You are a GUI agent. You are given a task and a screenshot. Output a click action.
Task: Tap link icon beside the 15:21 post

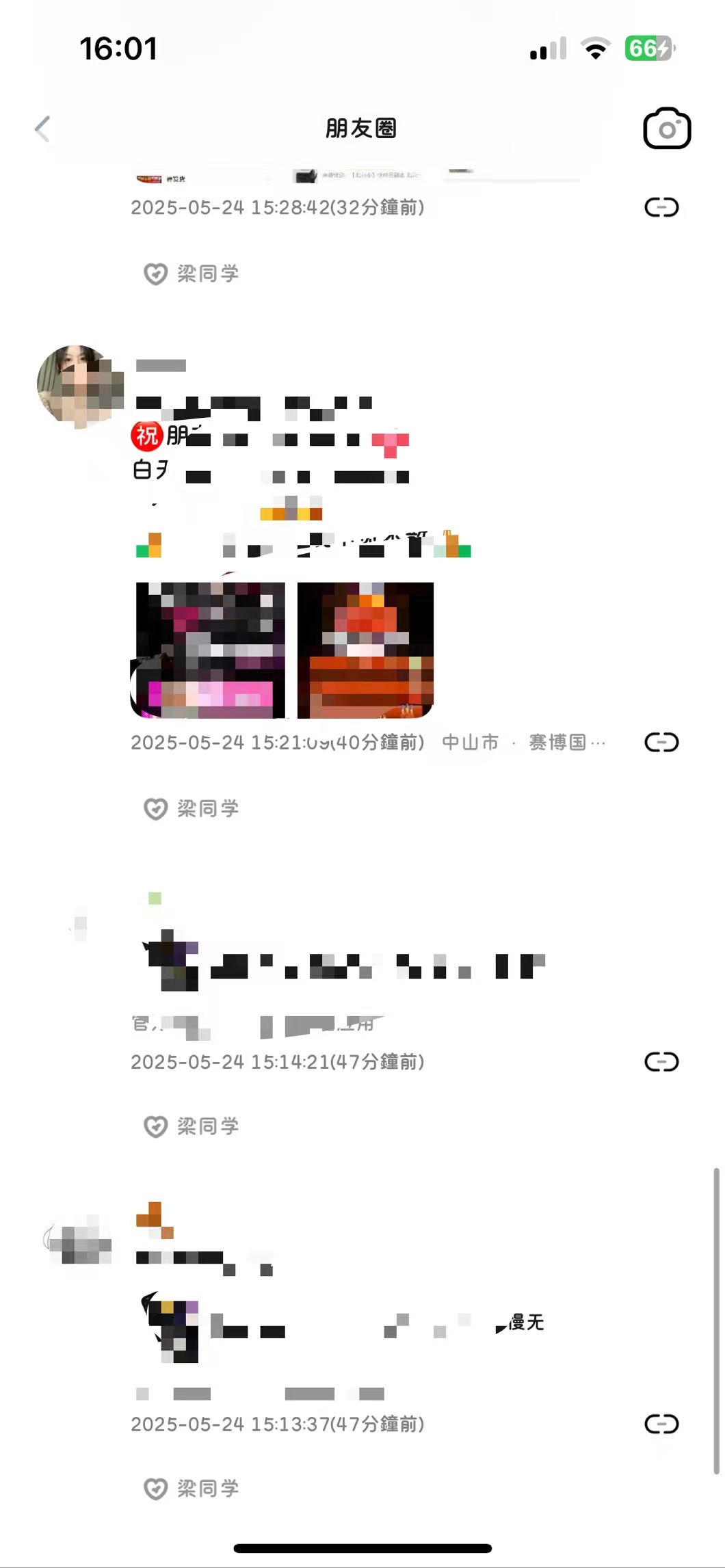point(662,742)
